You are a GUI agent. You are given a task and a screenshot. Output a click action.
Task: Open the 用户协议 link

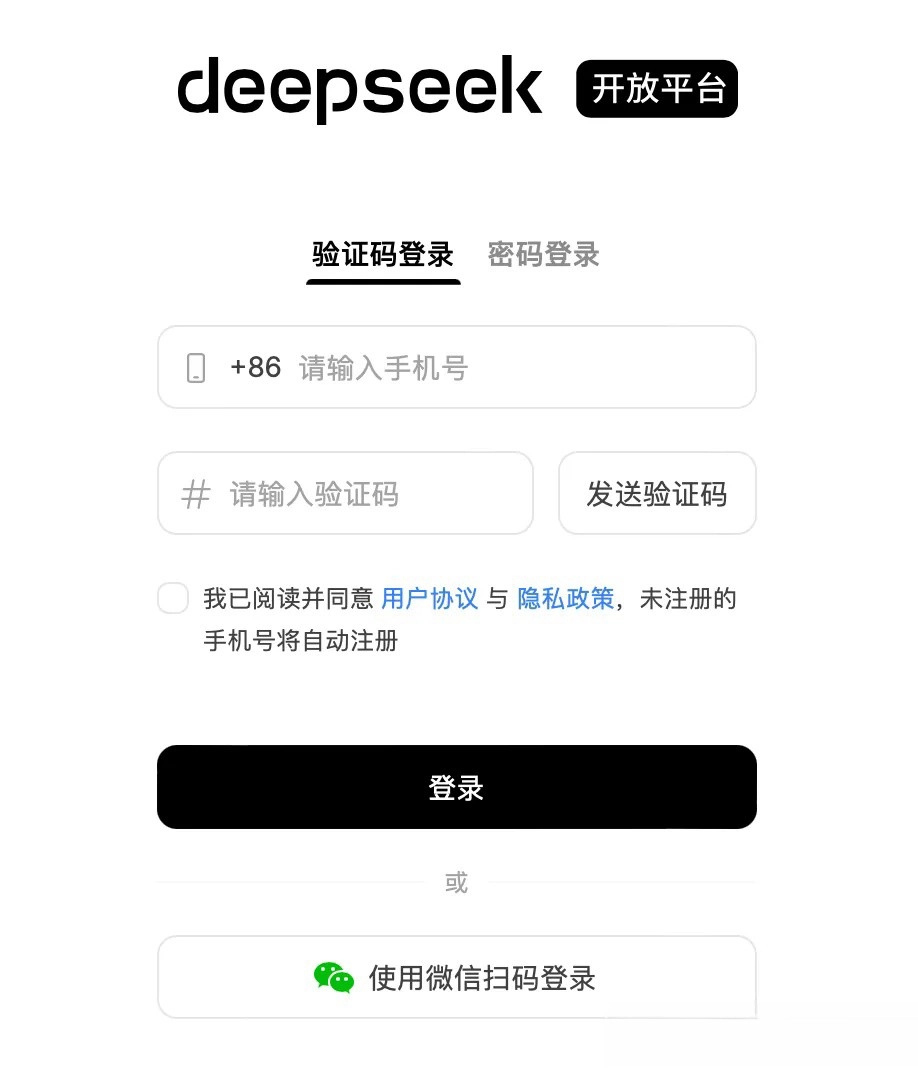pyautogui.click(x=429, y=599)
